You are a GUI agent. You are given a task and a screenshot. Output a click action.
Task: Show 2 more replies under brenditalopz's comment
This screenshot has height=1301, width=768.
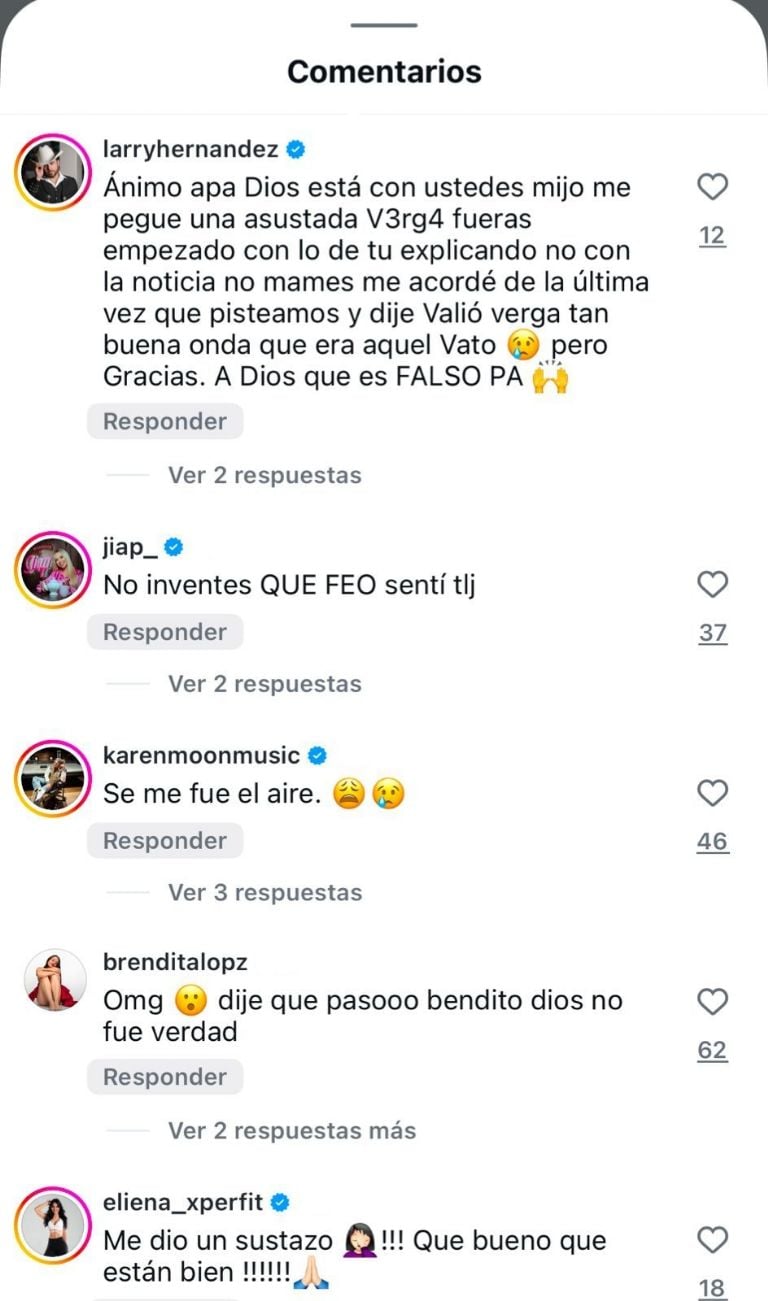(x=291, y=1131)
